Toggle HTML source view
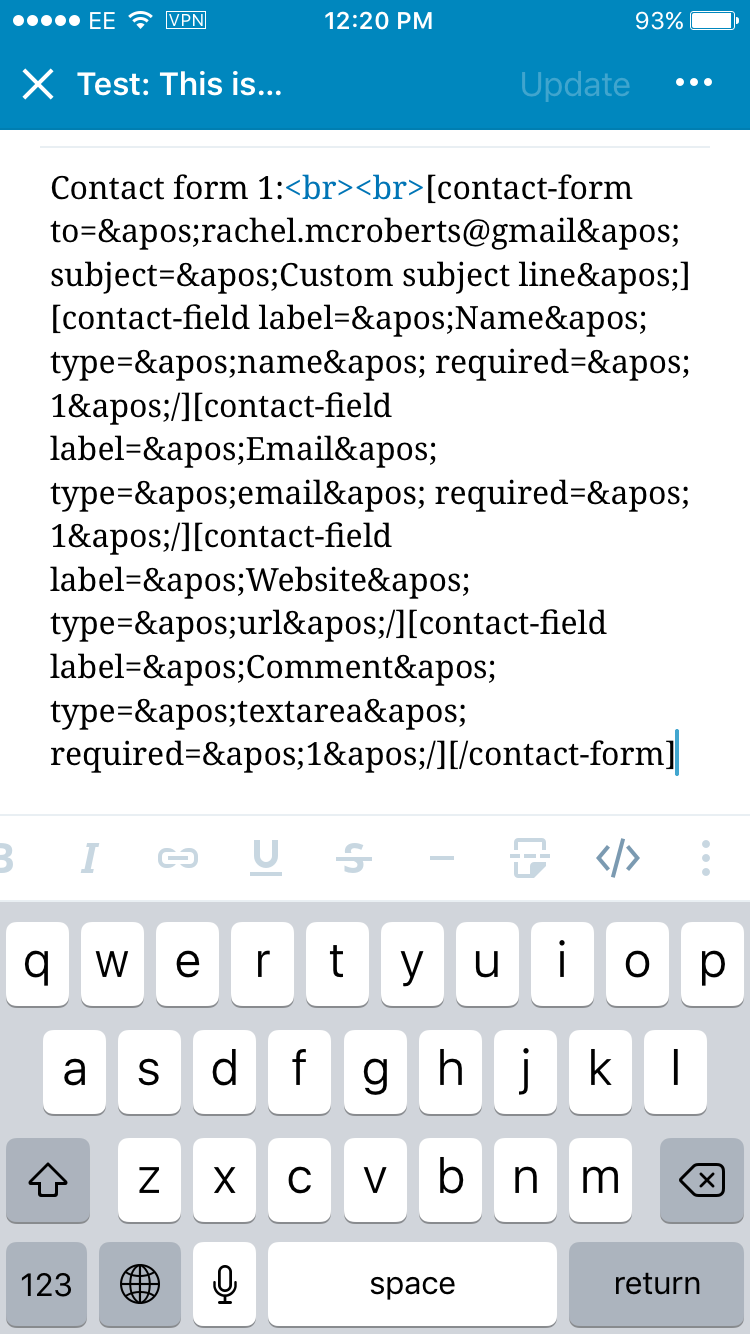The width and height of the screenshot is (750, 1334). tap(617, 858)
